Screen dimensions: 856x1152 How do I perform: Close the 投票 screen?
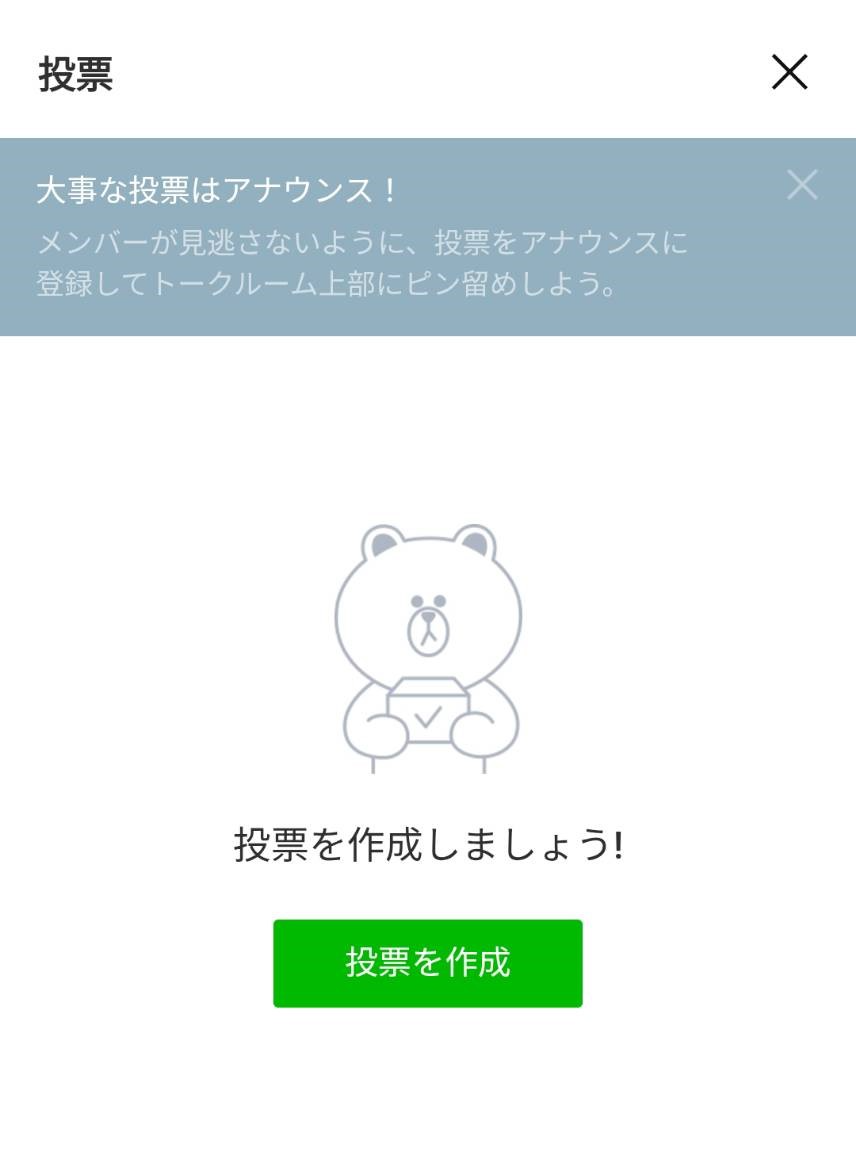click(x=789, y=72)
